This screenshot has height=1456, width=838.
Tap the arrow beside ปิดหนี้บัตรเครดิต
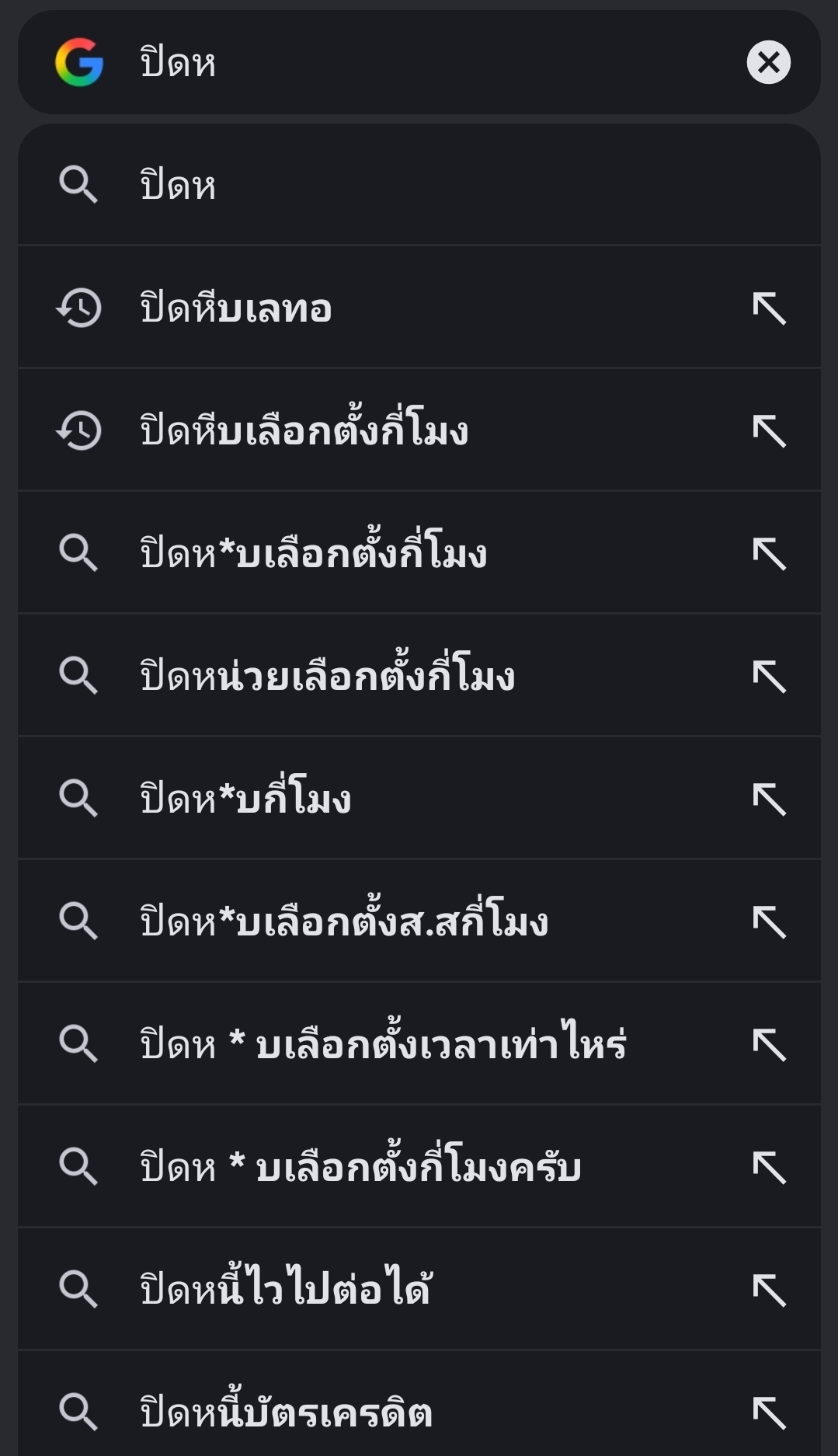tap(769, 1412)
